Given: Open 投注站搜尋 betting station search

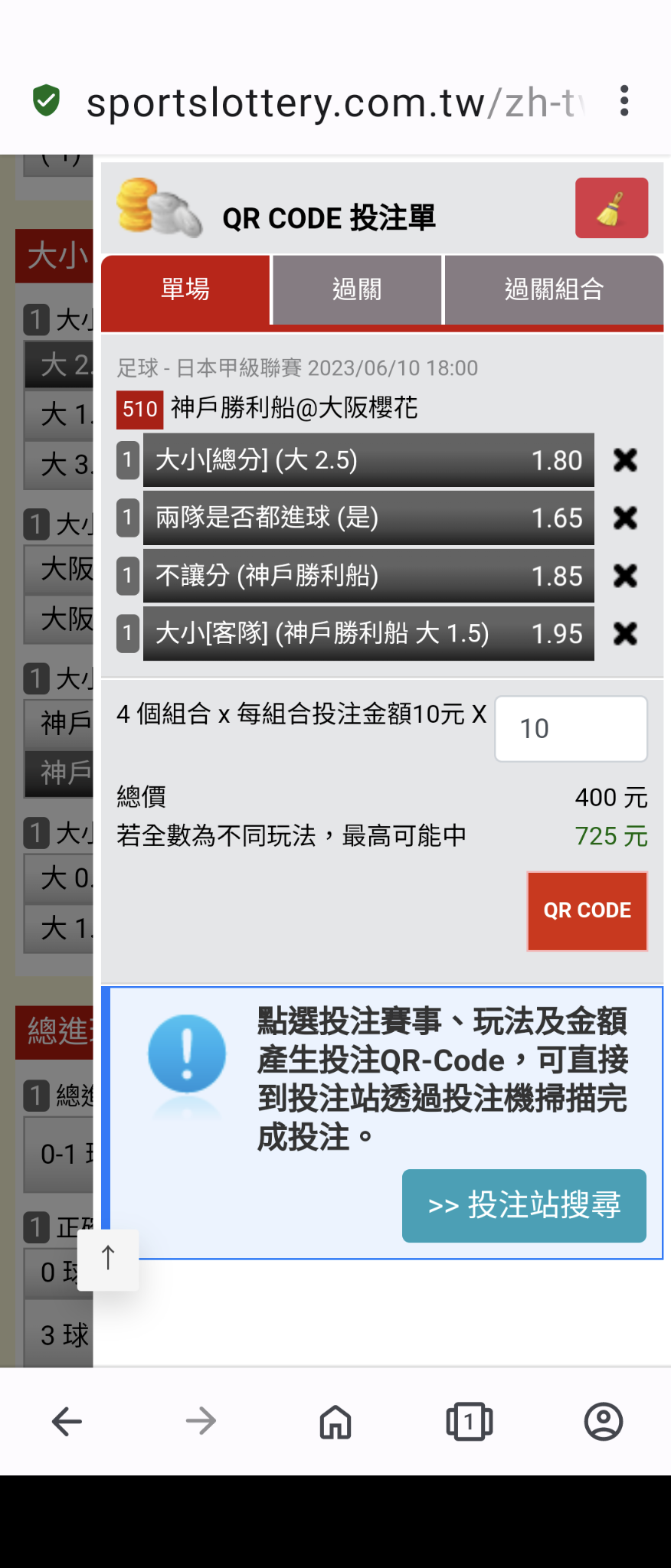Looking at the screenshot, I should (524, 1206).
